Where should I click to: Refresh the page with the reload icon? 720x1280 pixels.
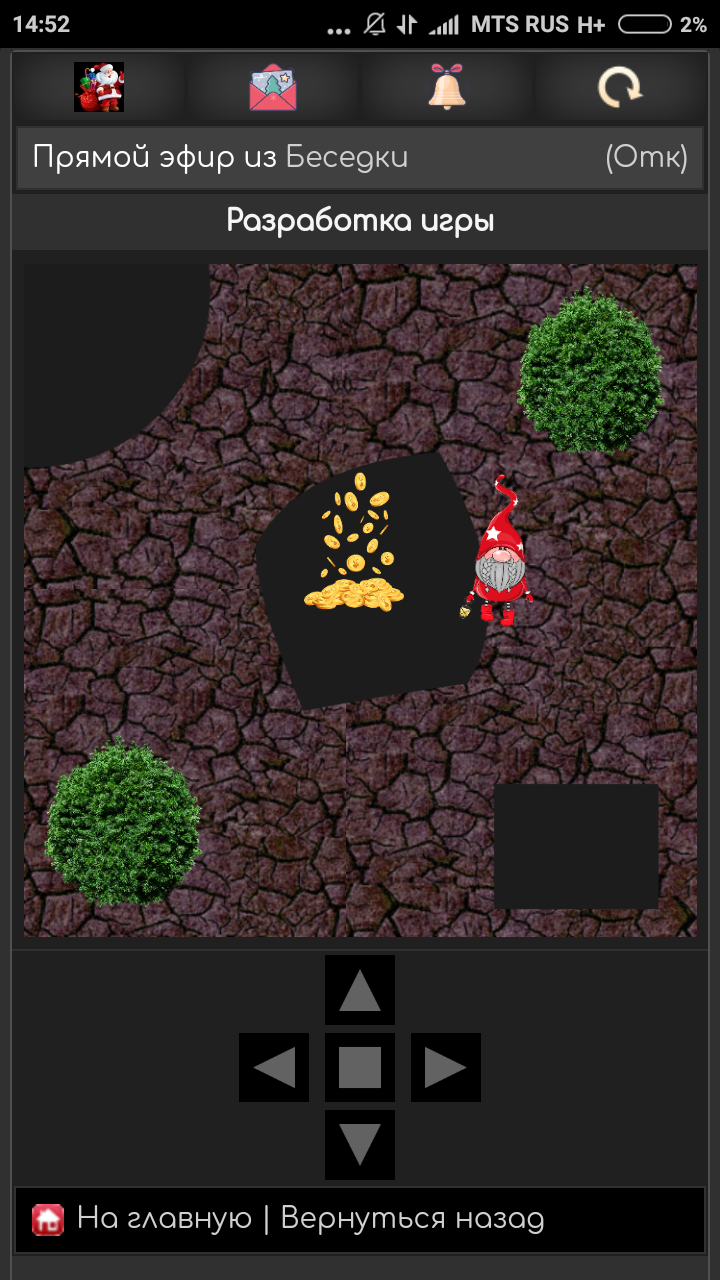click(x=620, y=87)
